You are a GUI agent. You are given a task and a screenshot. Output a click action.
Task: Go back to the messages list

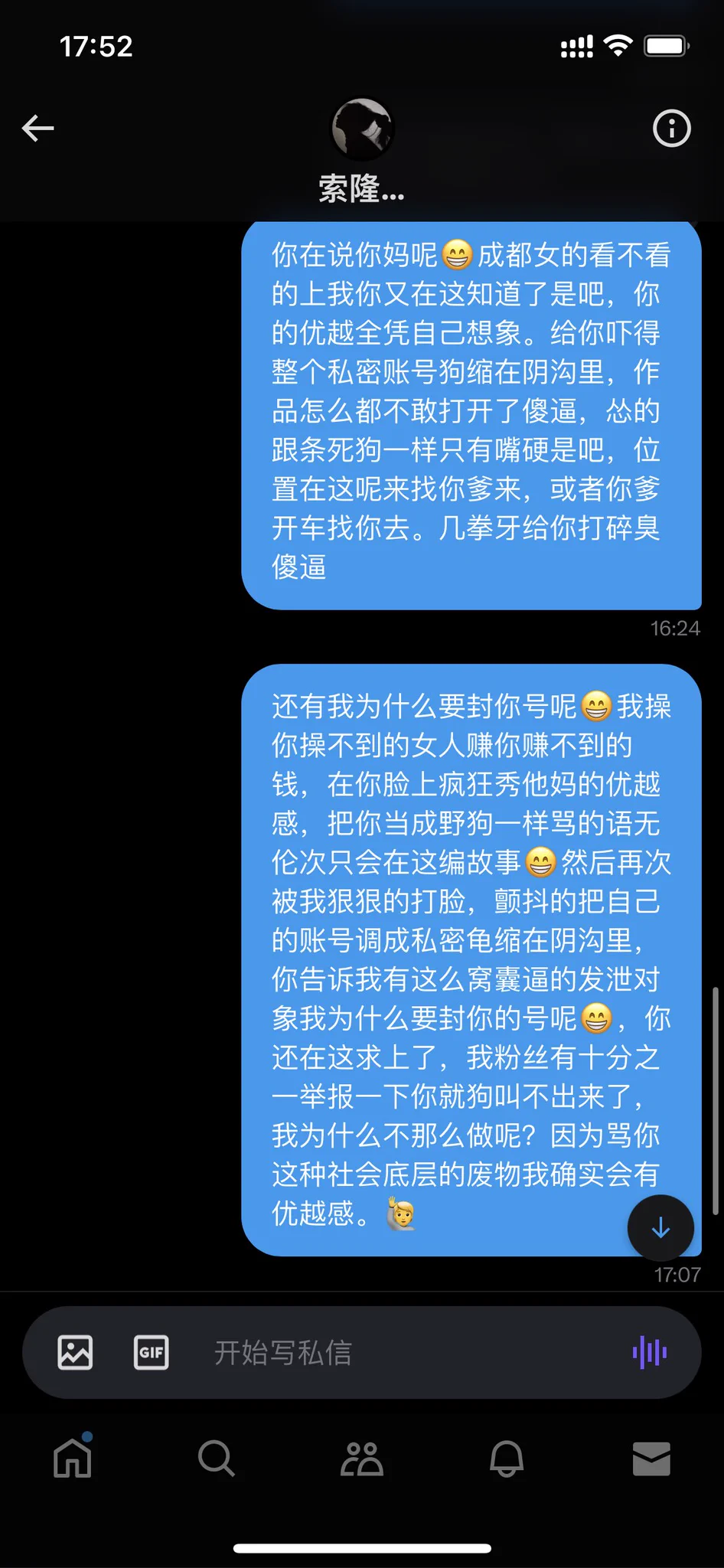click(38, 128)
